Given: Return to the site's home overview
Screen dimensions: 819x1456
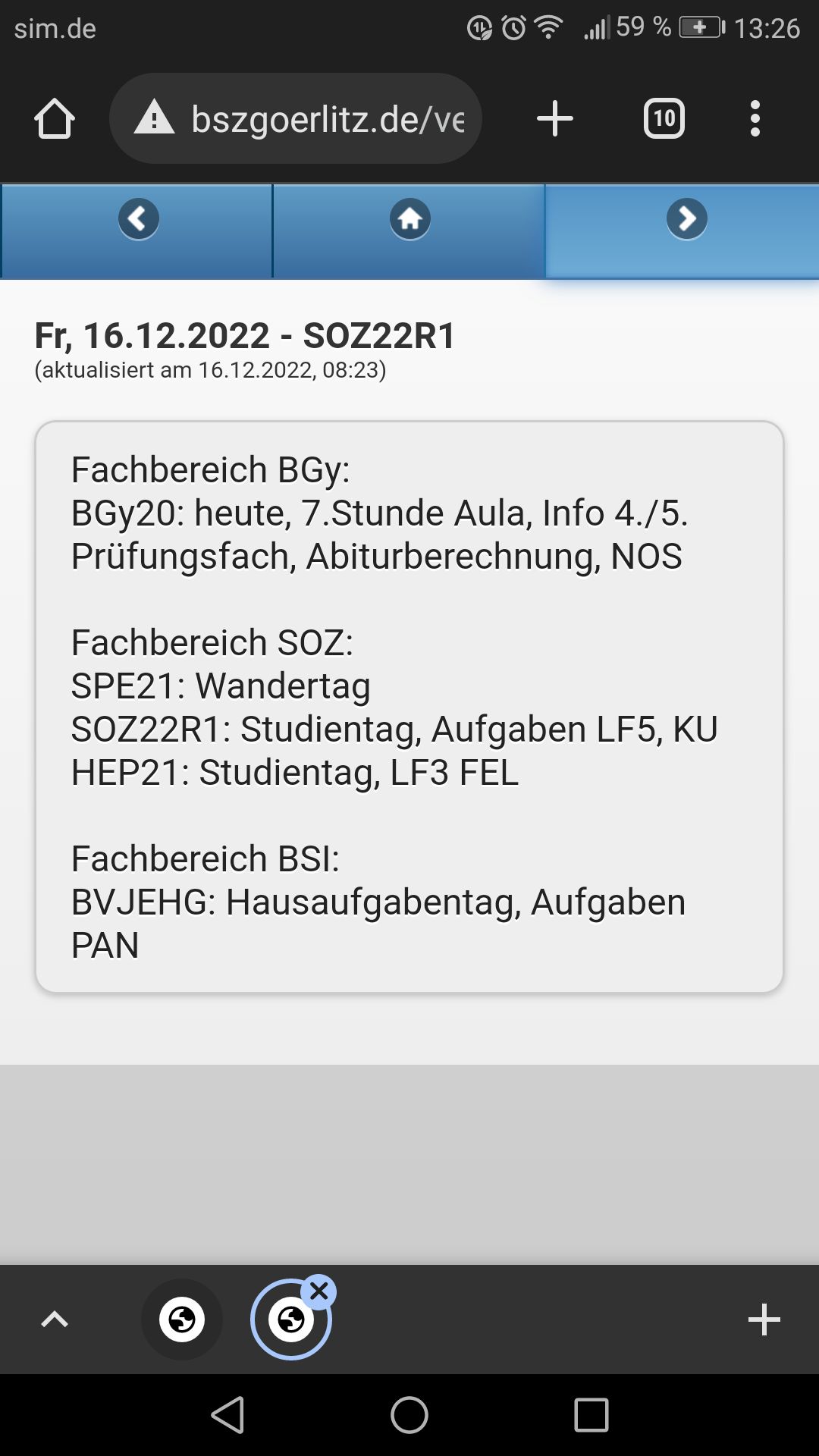Looking at the screenshot, I should click(409, 220).
